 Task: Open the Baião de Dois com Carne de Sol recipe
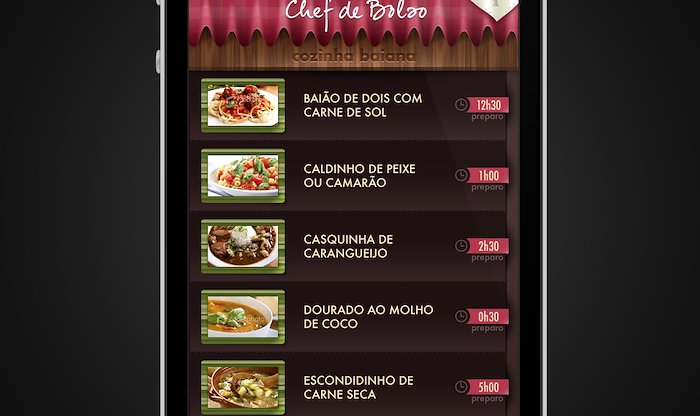362,106
